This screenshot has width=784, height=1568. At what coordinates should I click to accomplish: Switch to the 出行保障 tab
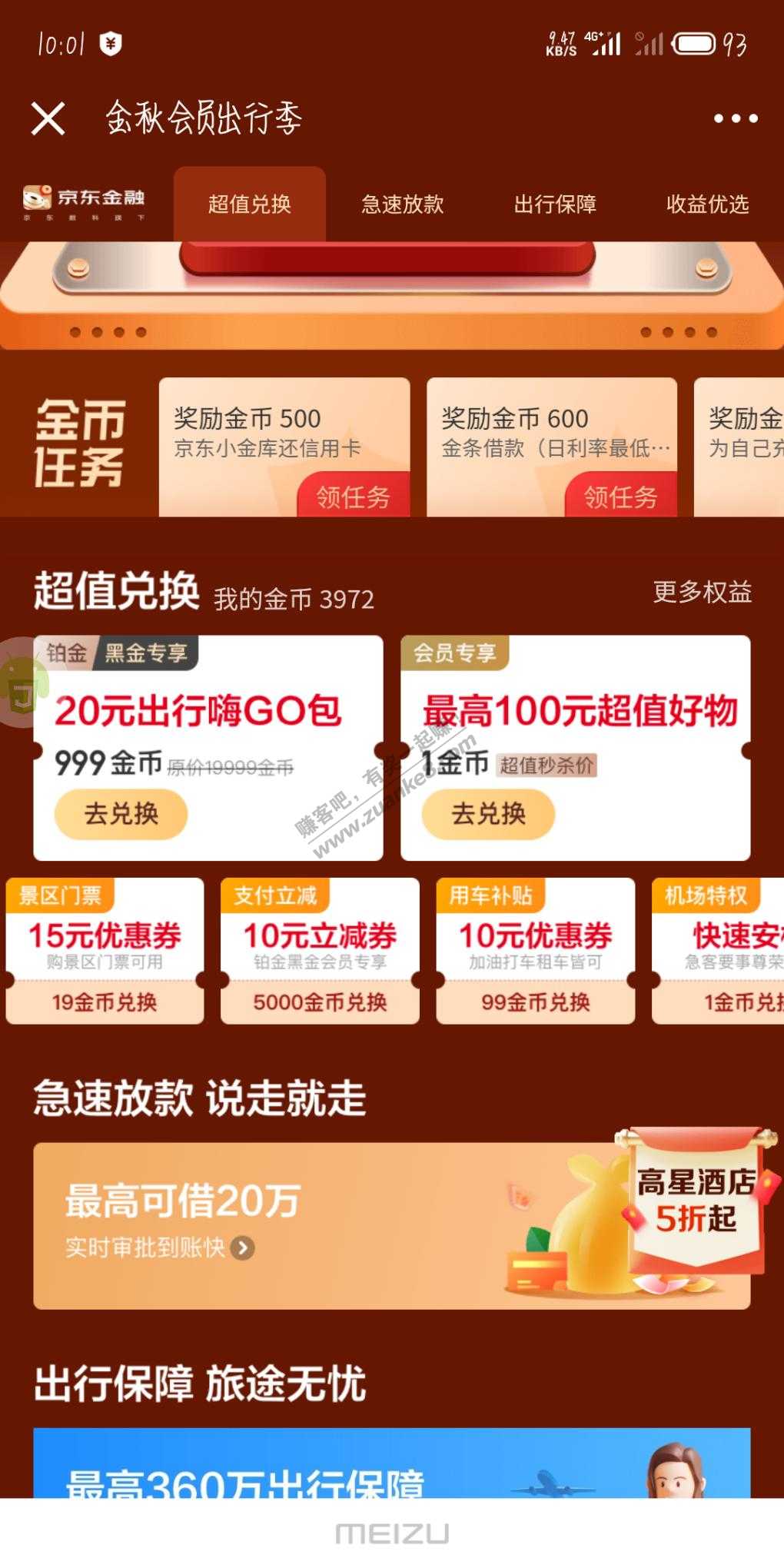555,204
